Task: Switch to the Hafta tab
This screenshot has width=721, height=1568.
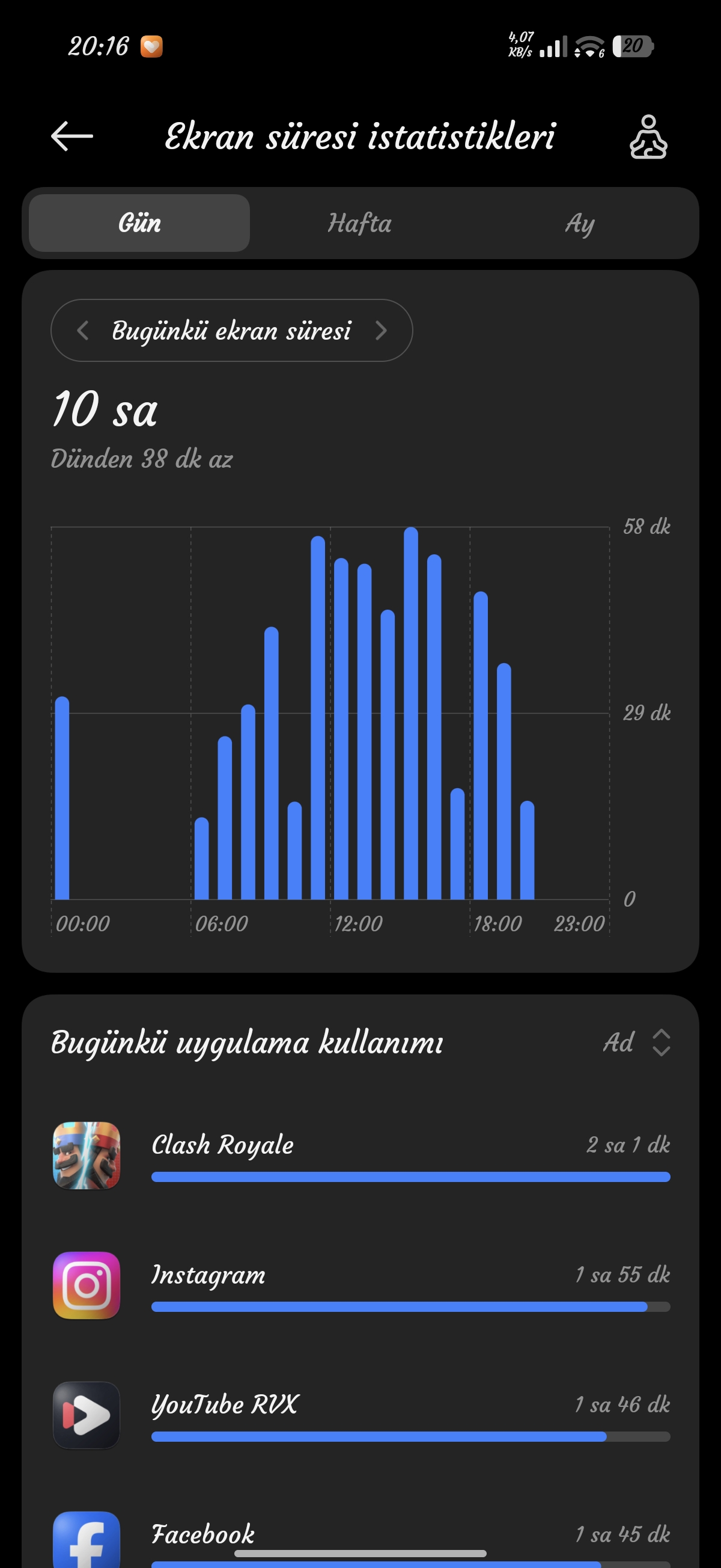Action: (x=359, y=224)
